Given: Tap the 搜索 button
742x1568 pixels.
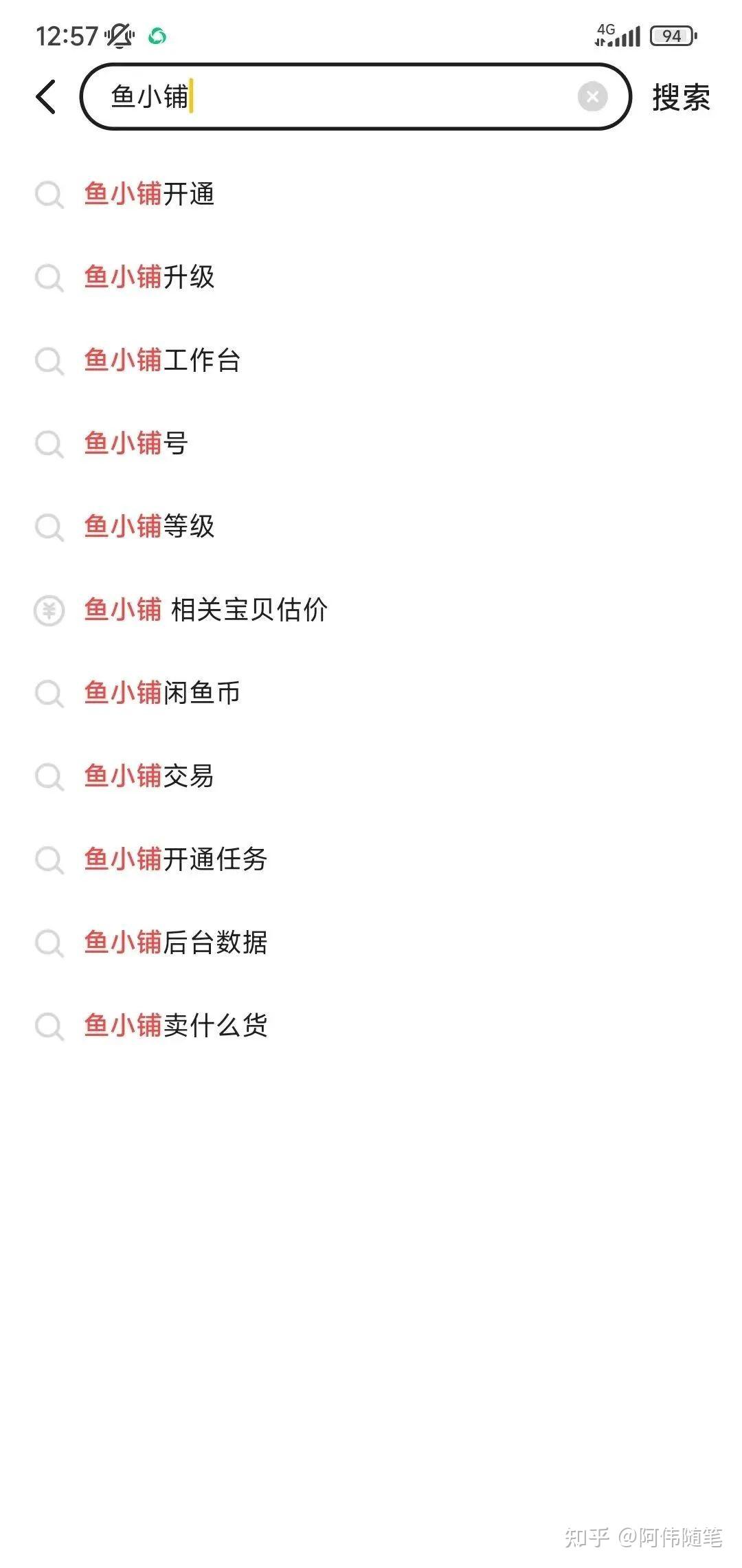Looking at the screenshot, I should [681, 97].
